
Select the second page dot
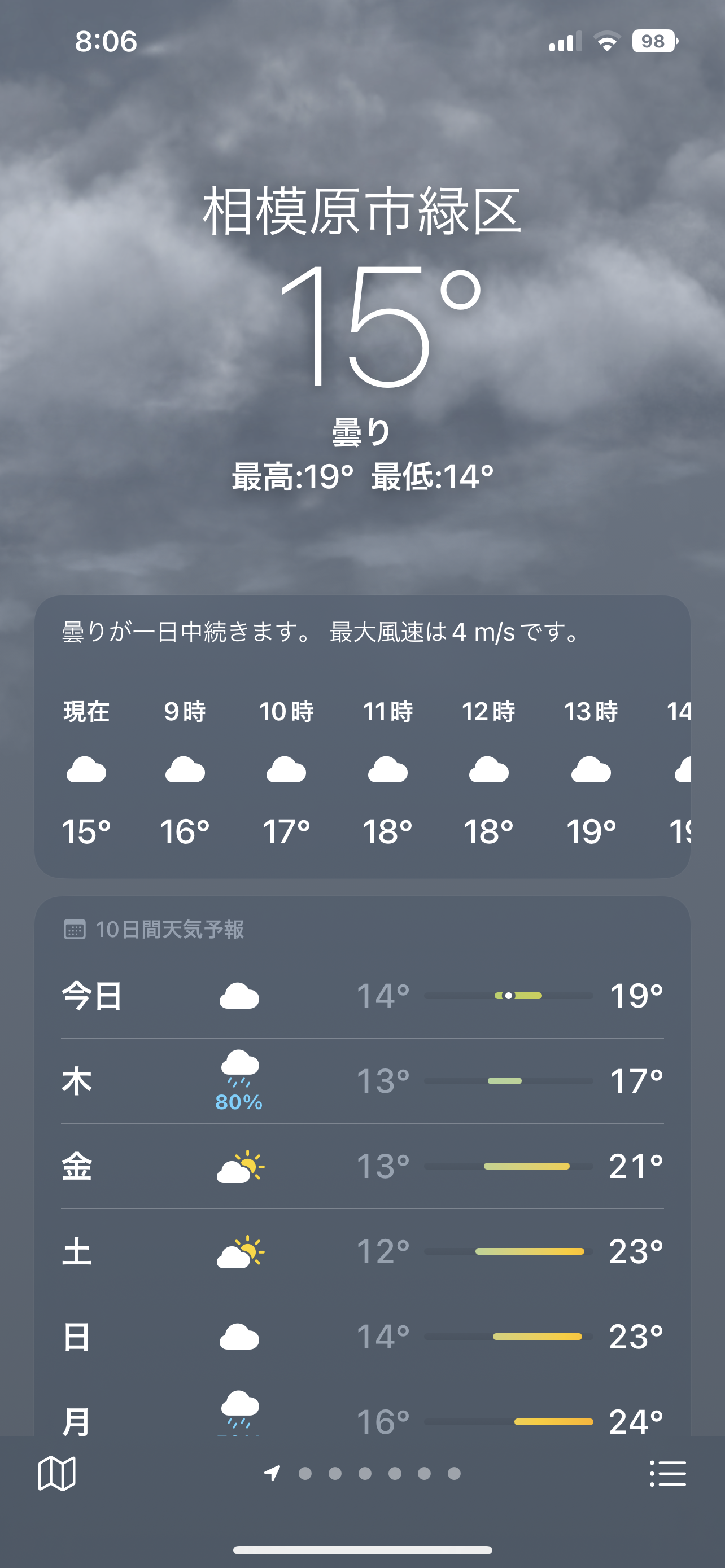click(x=305, y=1473)
